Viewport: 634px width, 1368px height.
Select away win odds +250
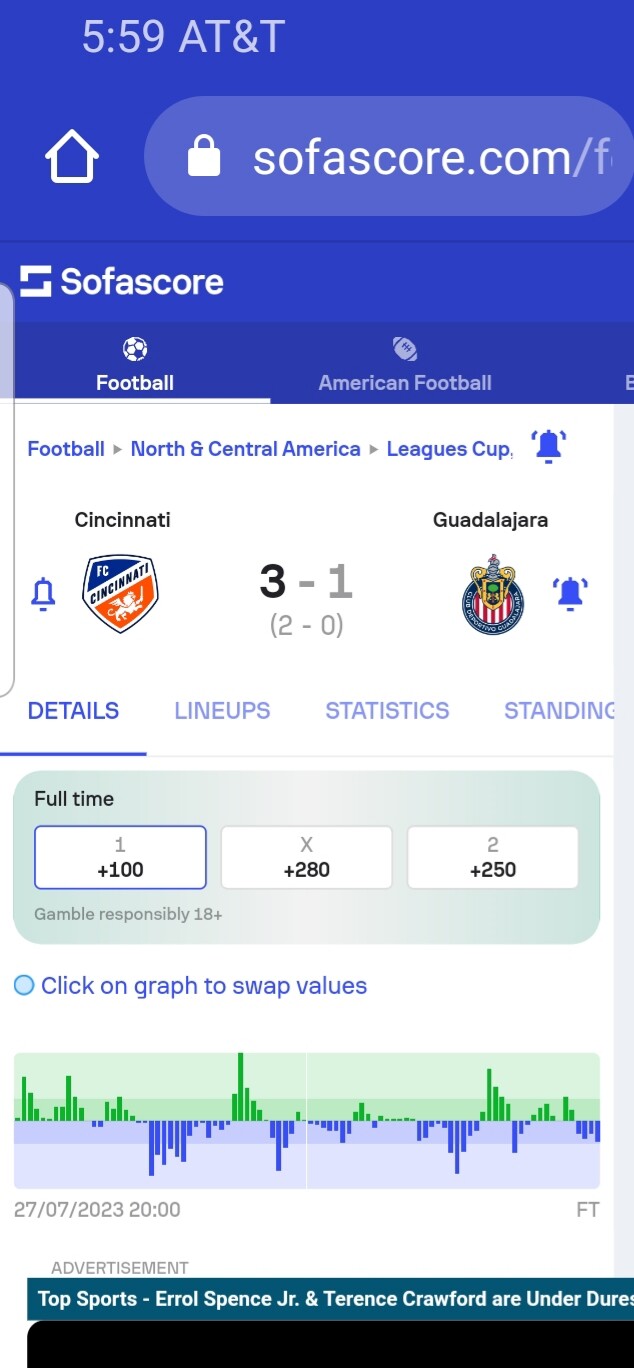[492, 857]
